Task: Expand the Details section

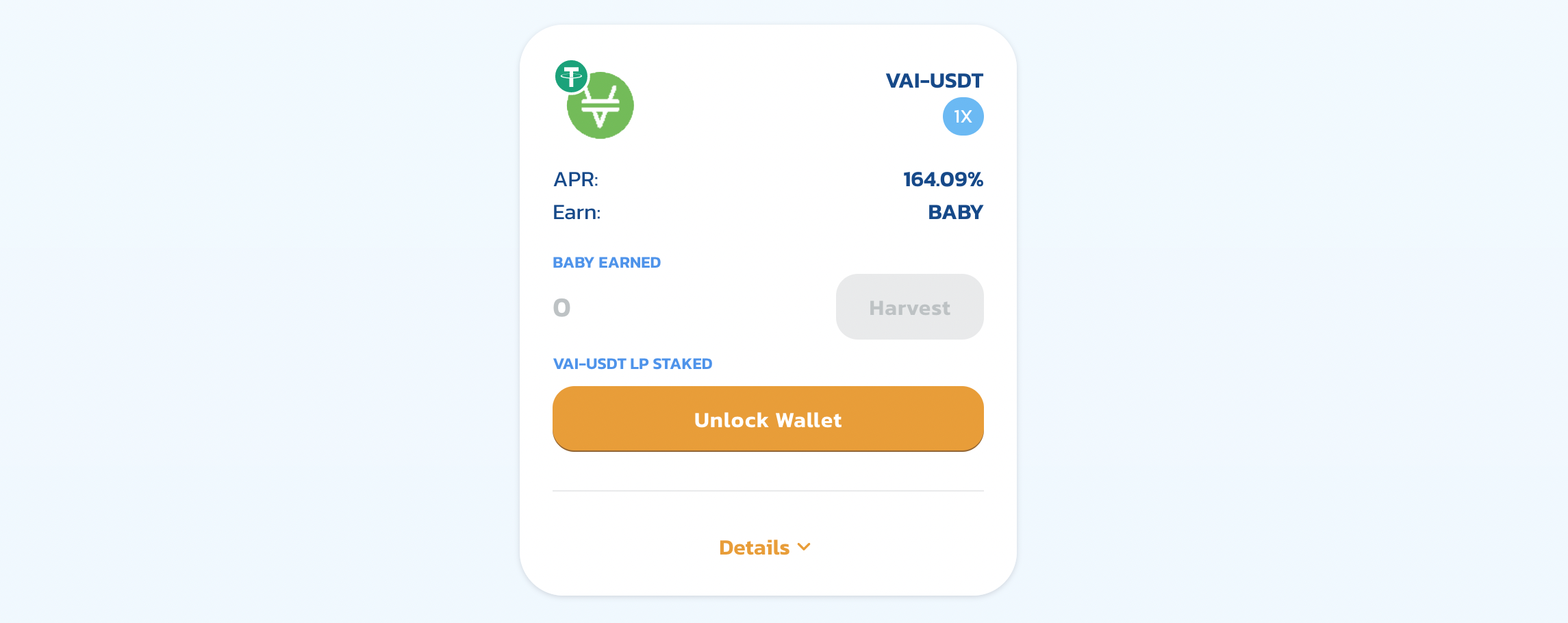Action: click(x=765, y=547)
